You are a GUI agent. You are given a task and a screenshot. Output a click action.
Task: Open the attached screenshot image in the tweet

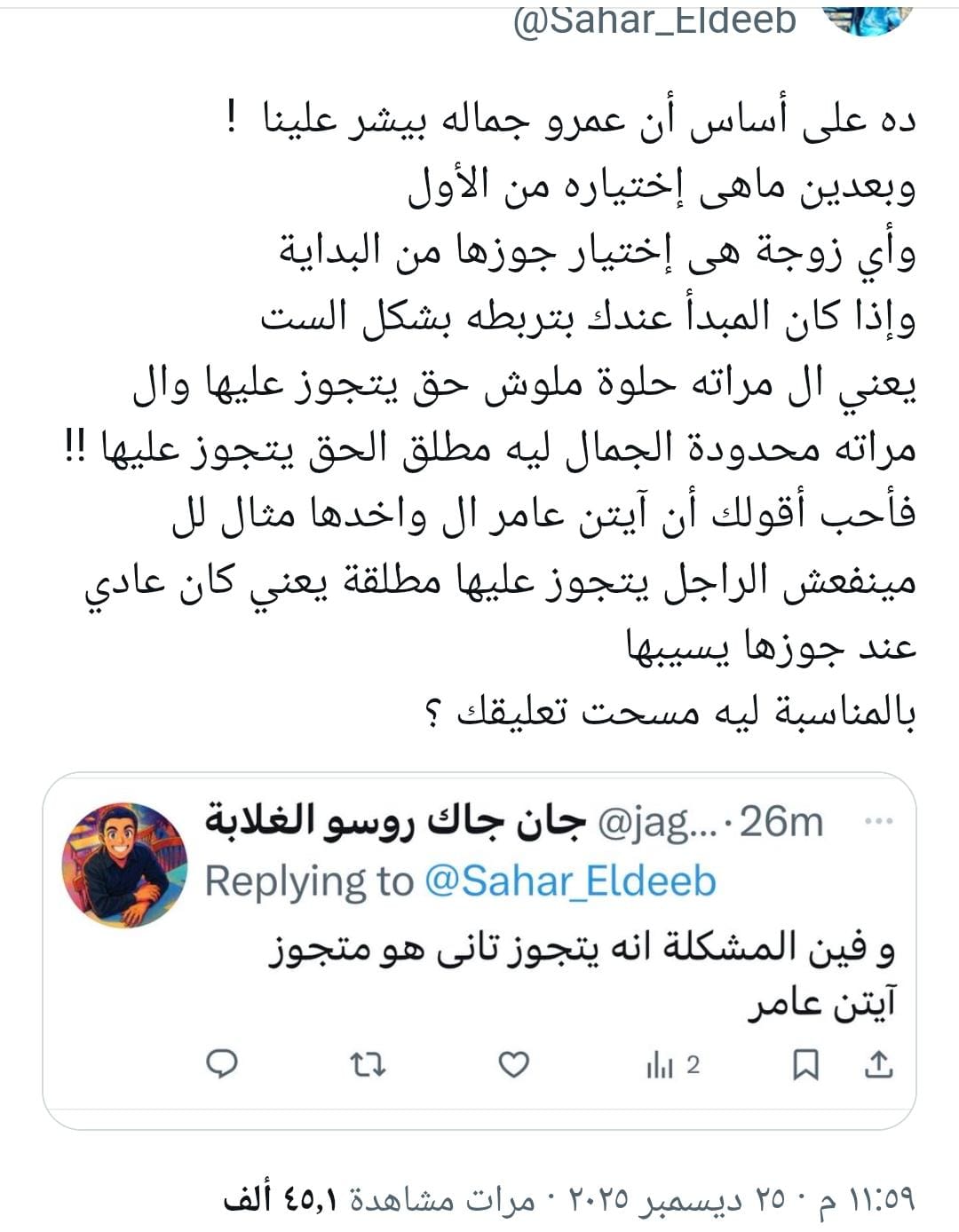pyautogui.click(x=479, y=951)
